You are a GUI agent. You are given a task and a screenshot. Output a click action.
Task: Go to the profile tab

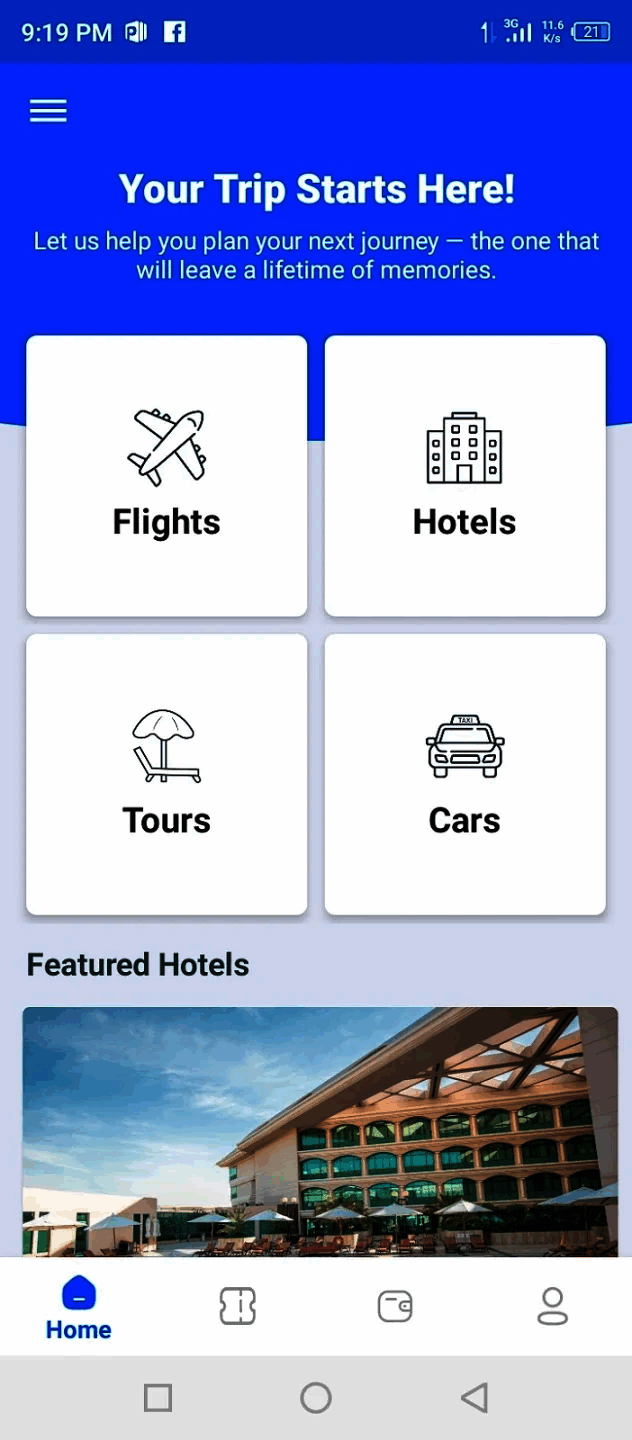coord(553,1306)
